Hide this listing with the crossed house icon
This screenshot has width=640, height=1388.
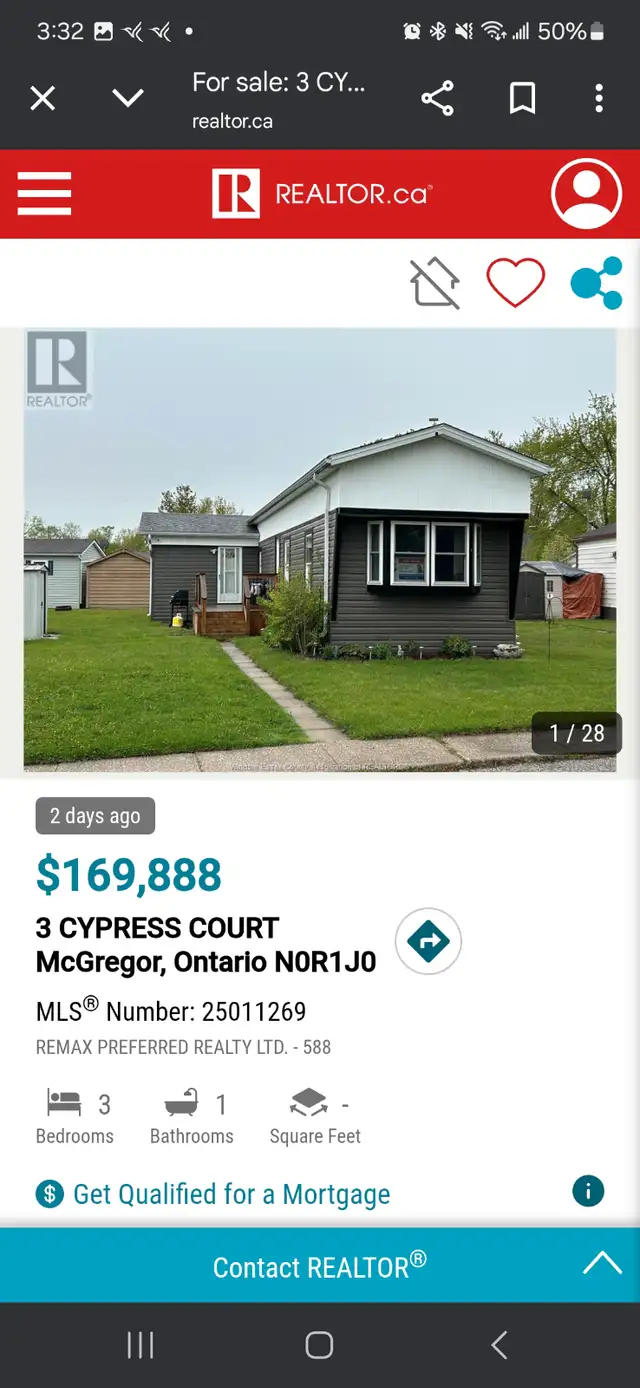point(435,283)
